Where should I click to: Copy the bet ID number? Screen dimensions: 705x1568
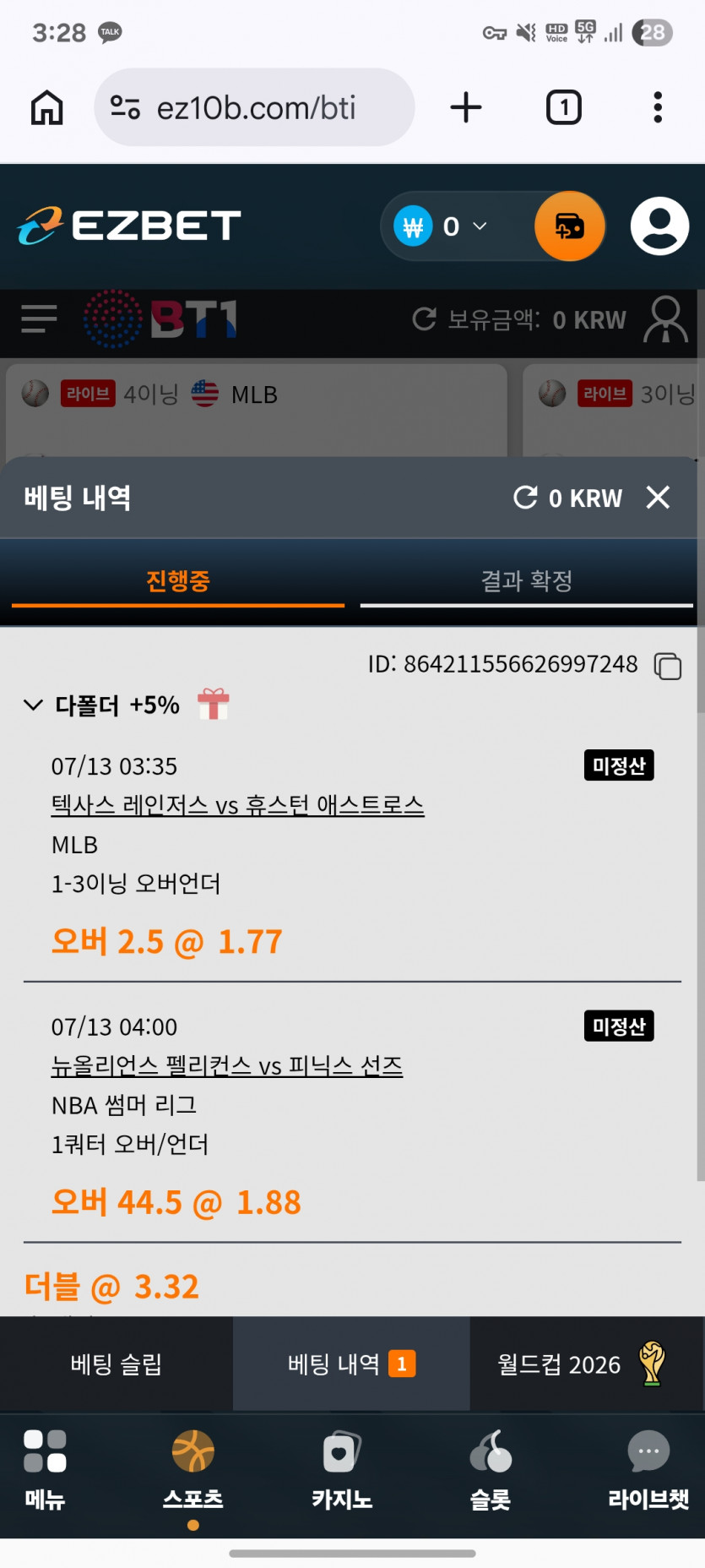[x=668, y=666]
